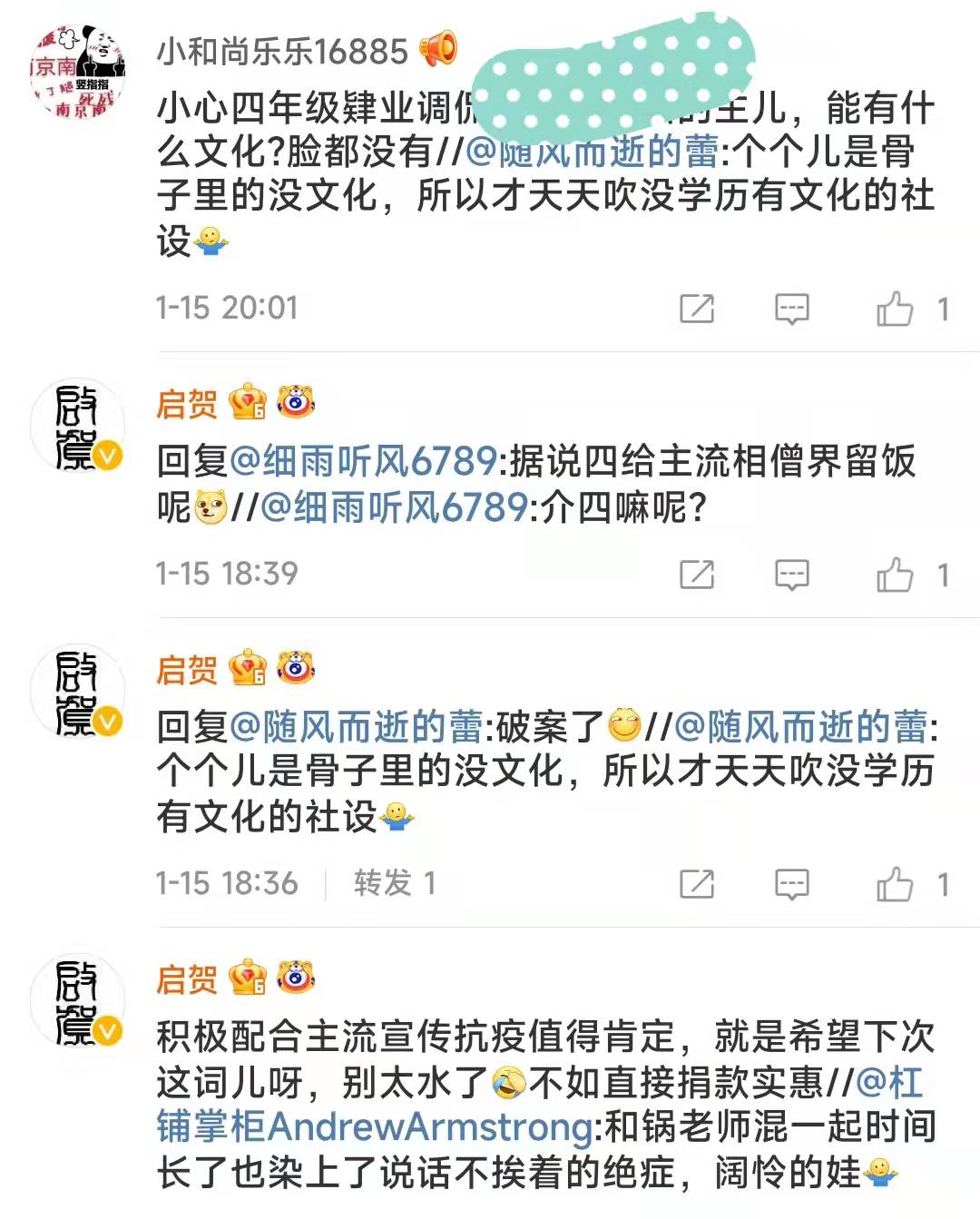View reposts by clicking 转发 1

pyautogui.click(x=392, y=880)
